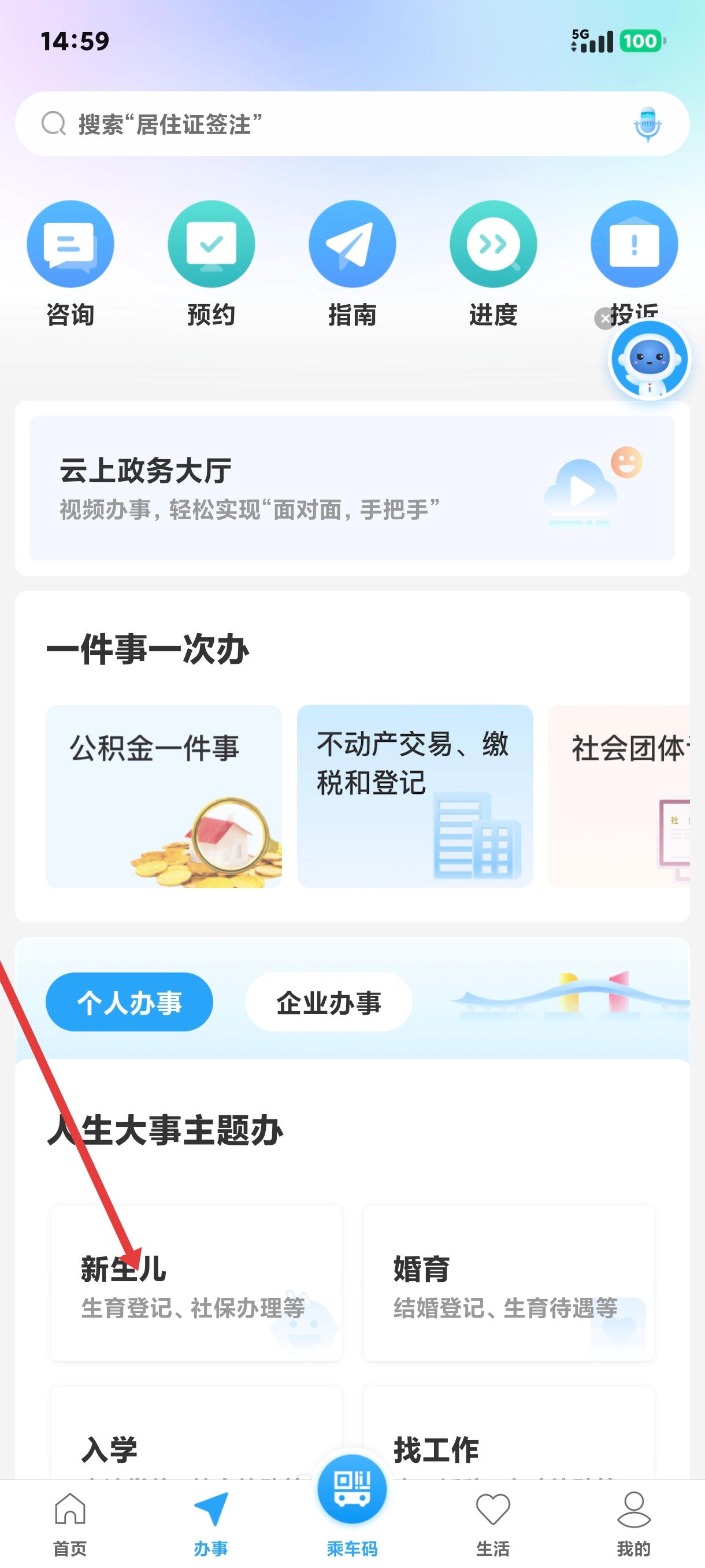Open the 公积金一件事 card

[164, 796]
